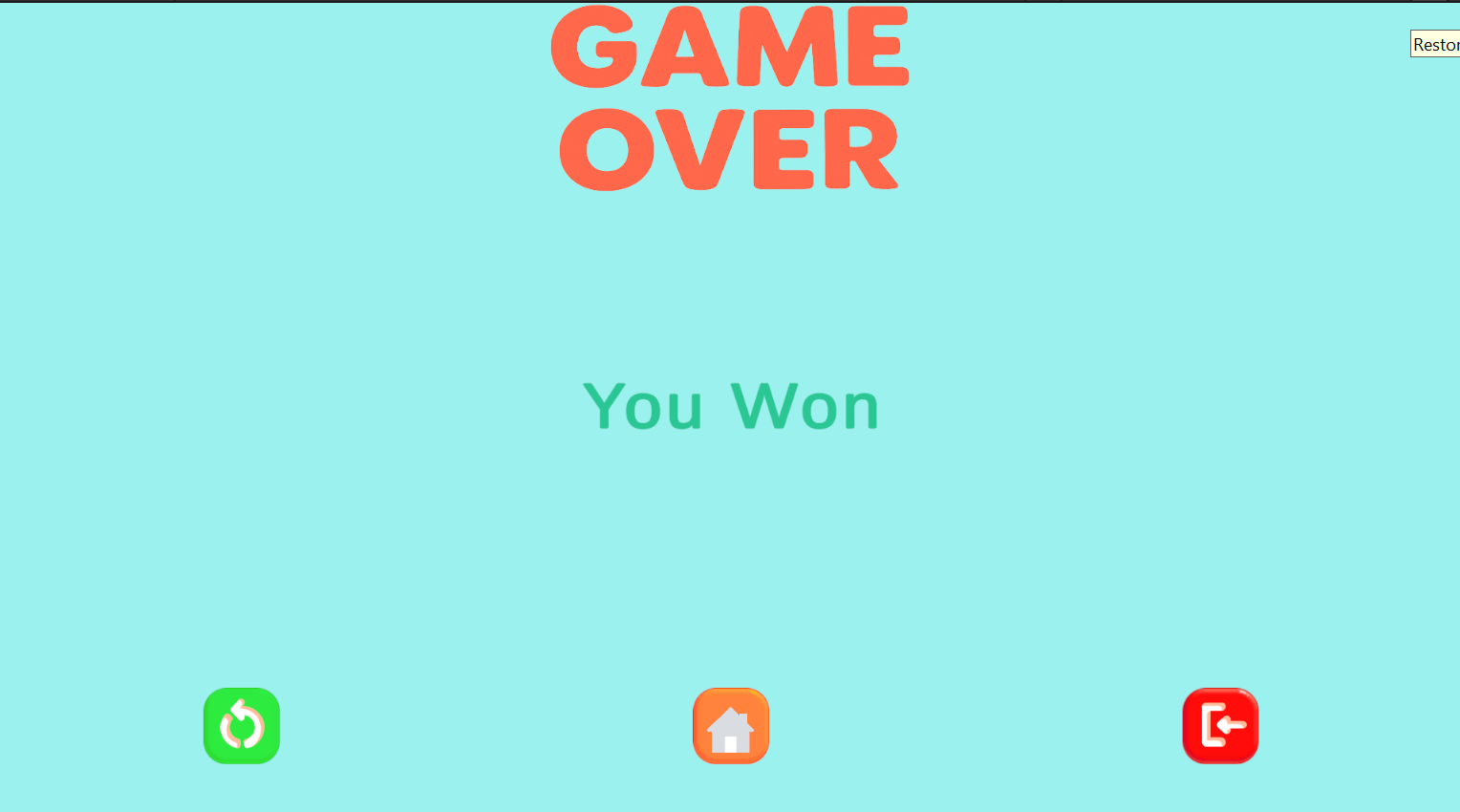Image resolution: width=1460 pixels, height=812 pixels.
Task: Tap the green restart button
Action: 242,726
